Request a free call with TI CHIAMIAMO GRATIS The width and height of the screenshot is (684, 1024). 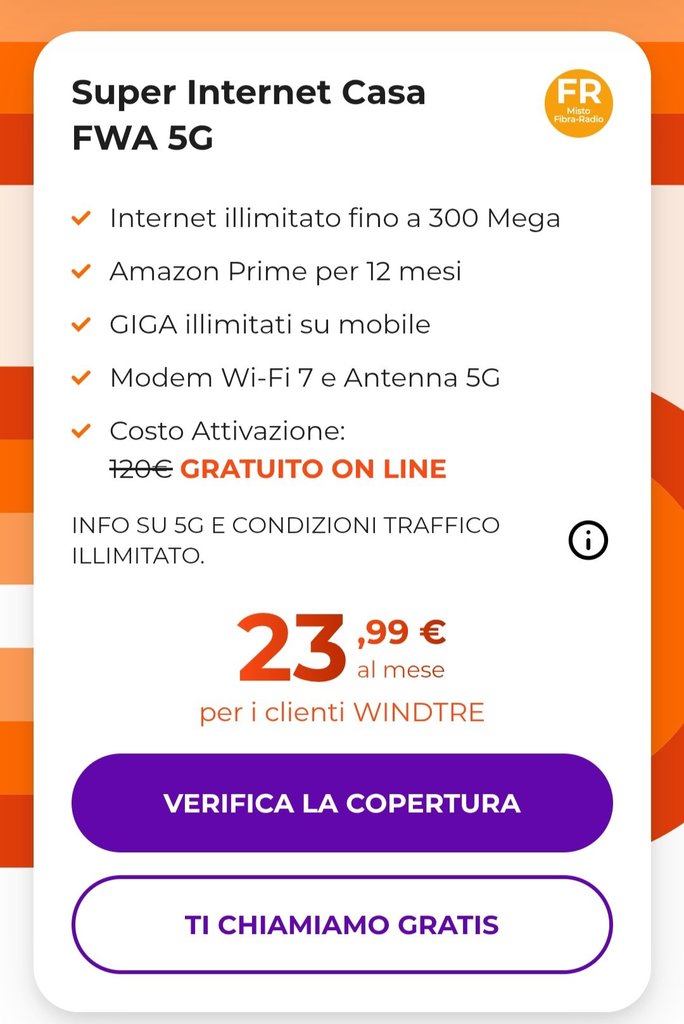[341, 924]
